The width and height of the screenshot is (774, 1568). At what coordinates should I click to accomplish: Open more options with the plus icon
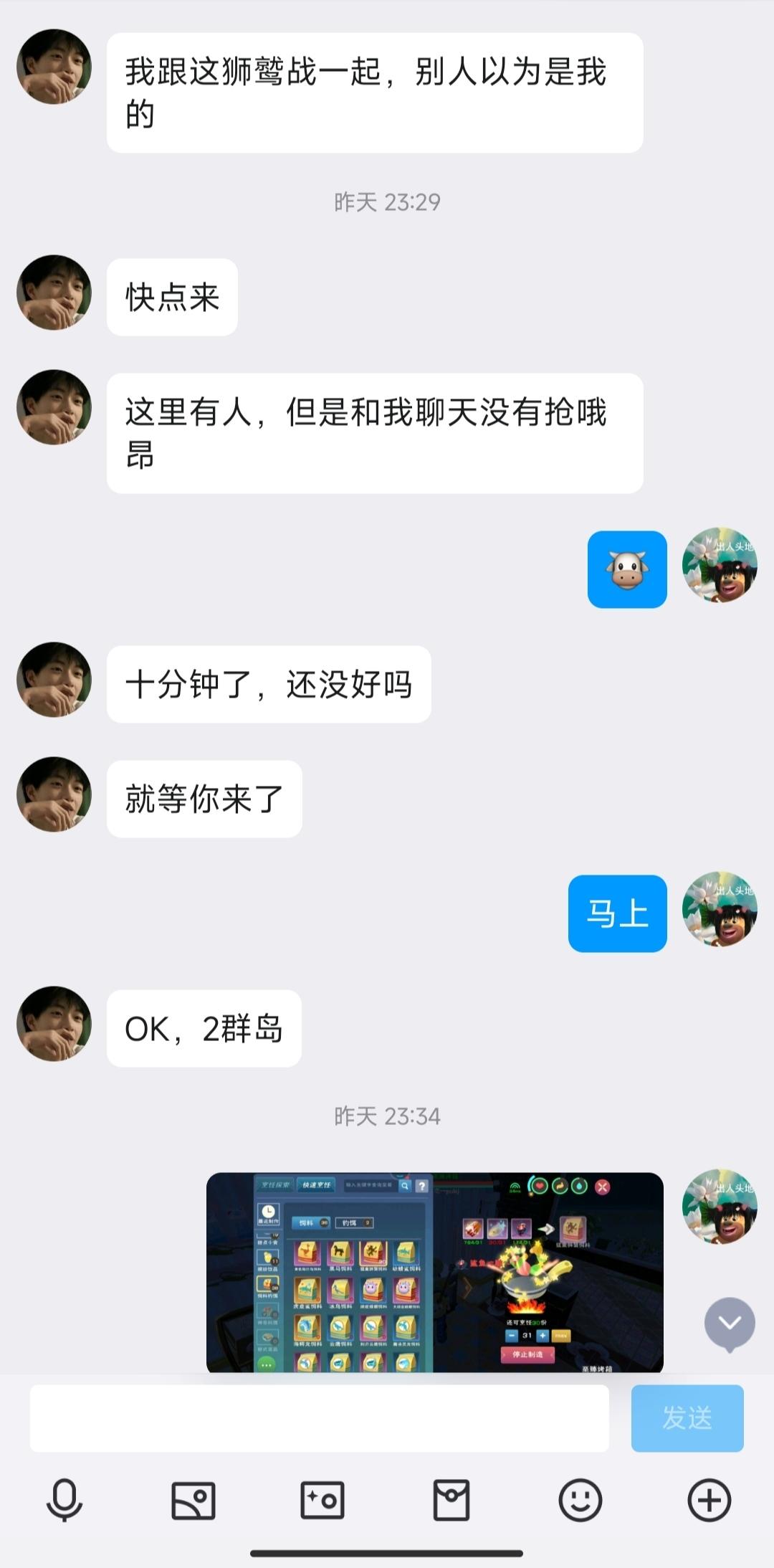(709, 1500)
